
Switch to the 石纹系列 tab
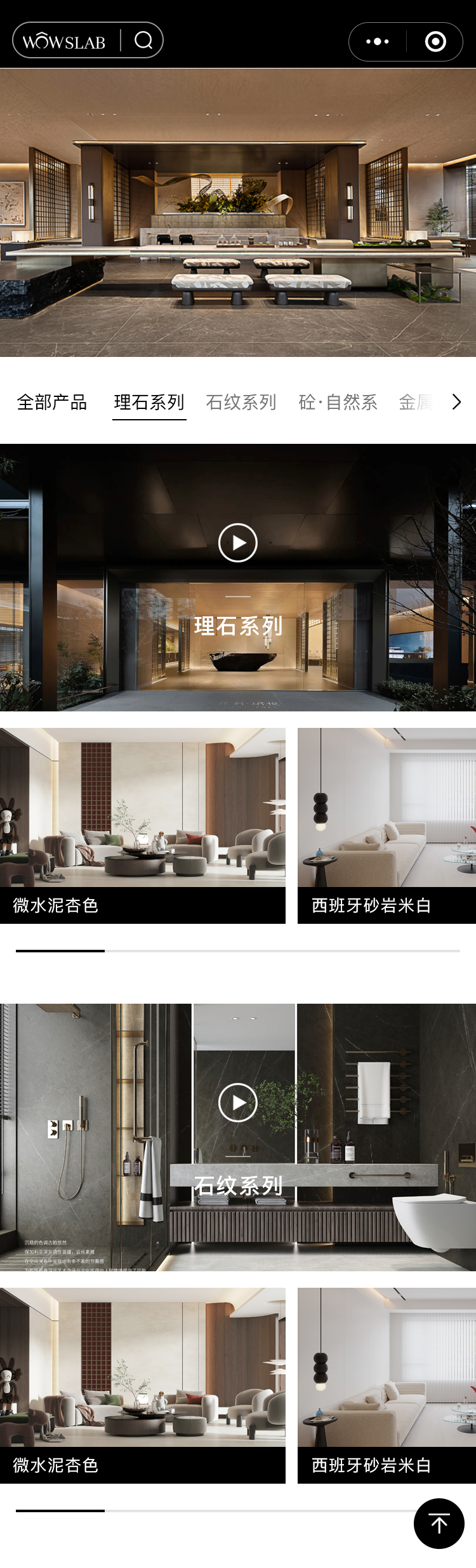click(x=241, y=402)
